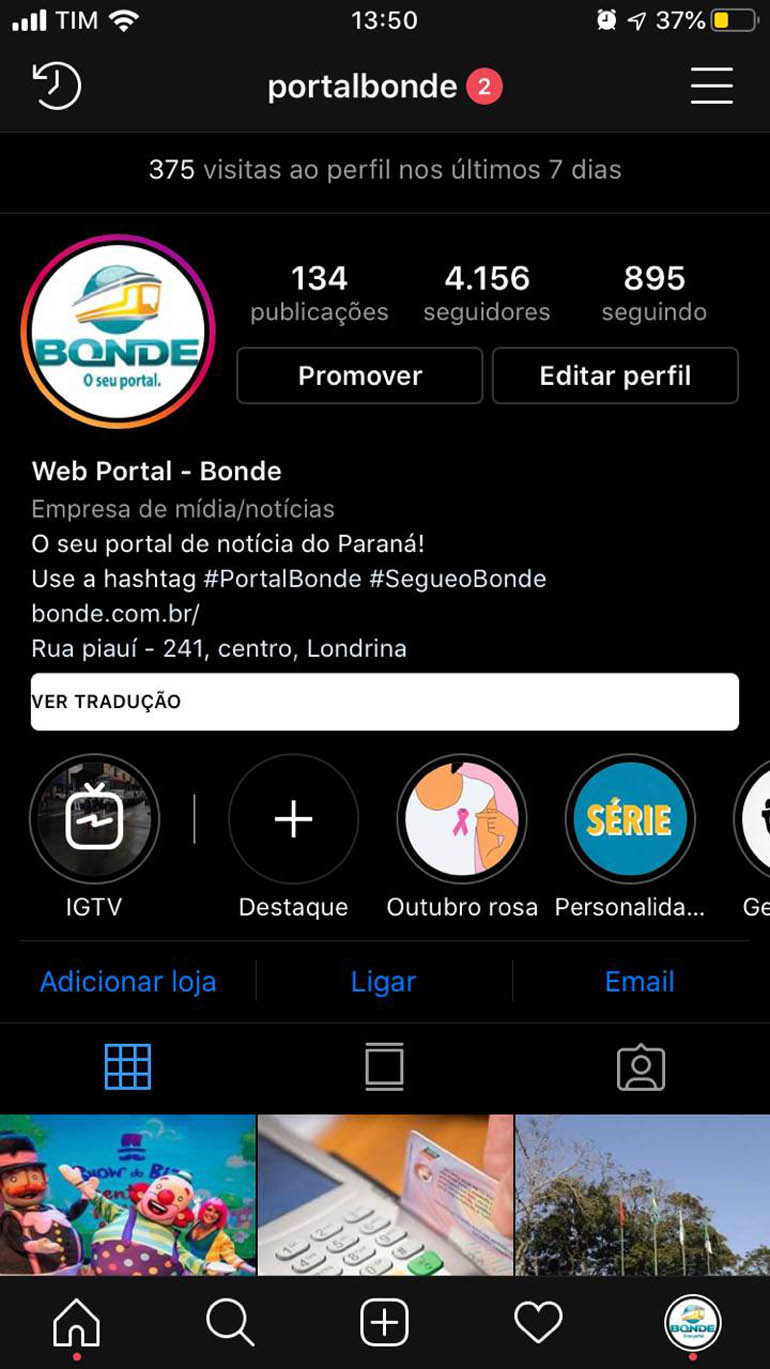
Task: Open the archive clock icon
Action: pos(56,86)
